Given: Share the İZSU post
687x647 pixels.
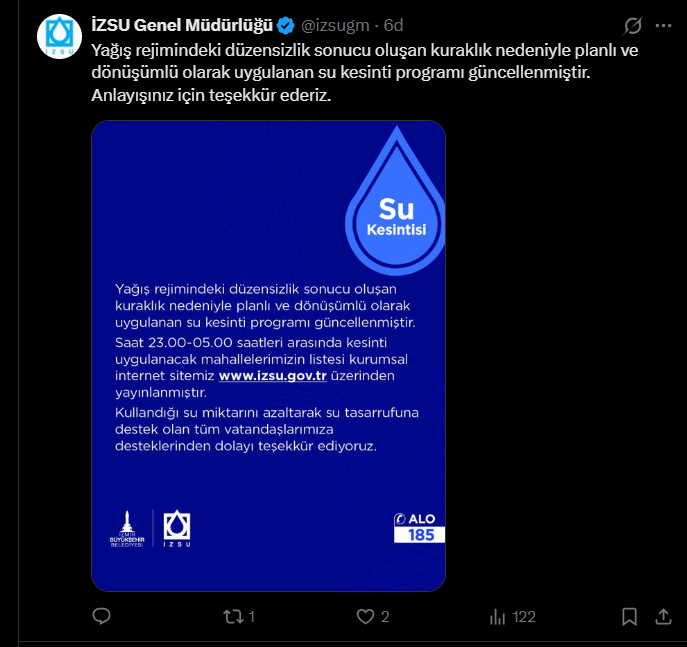Looking at the screenshot, I should [x=662, y=616].
